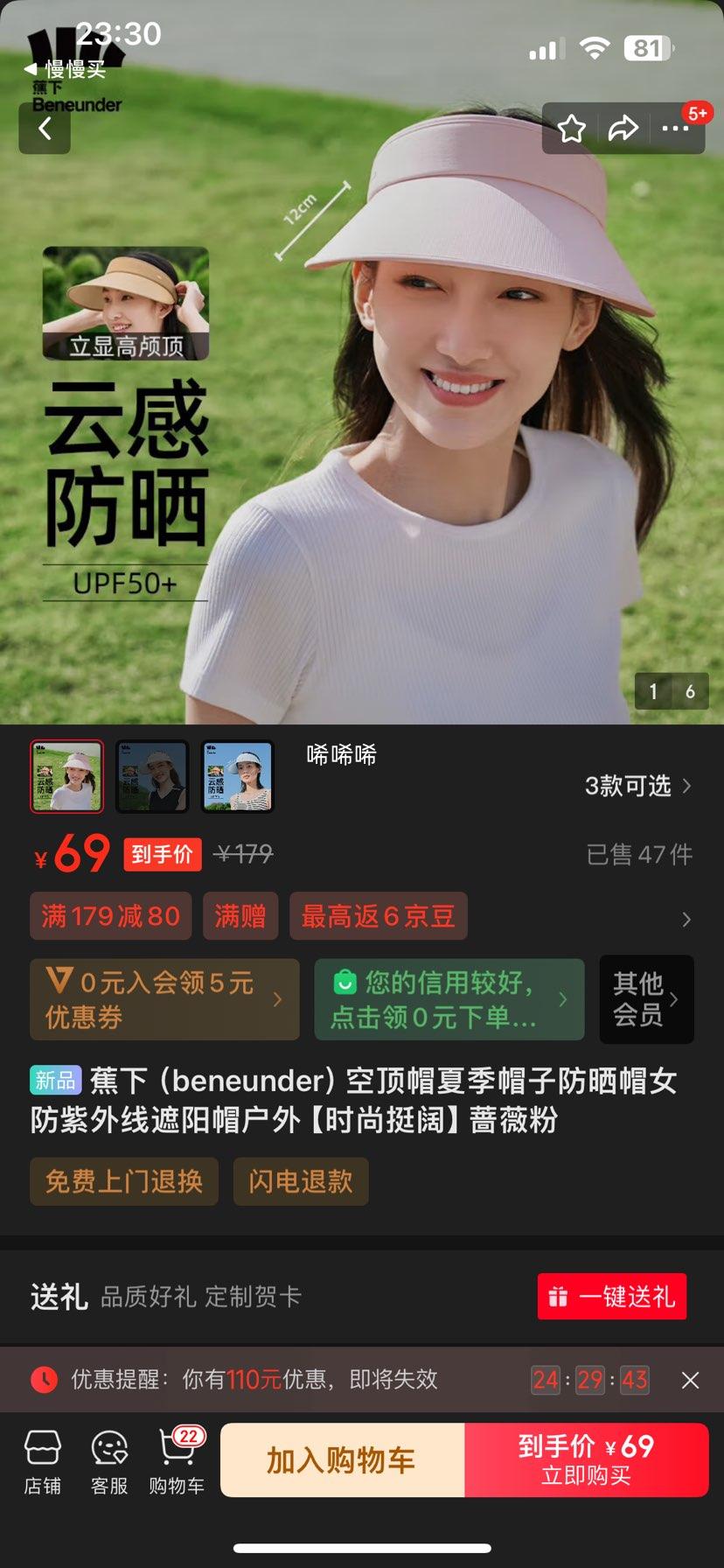This screenshot has width=724, height=1568.
Task: Expand 3款可选 to view all variants
Action: [x=638, y=787]
